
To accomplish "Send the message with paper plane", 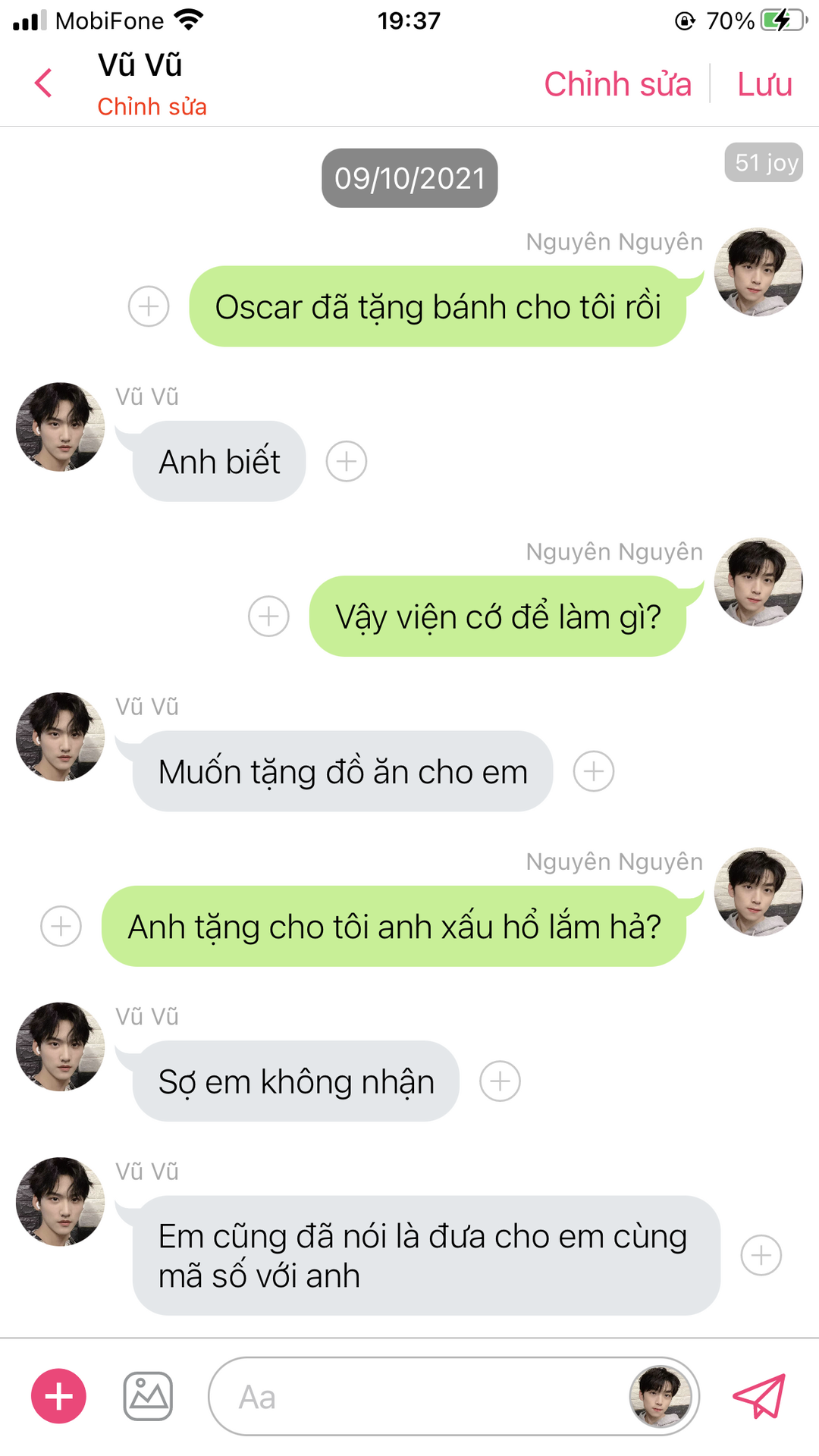I will coord(759,1396).
